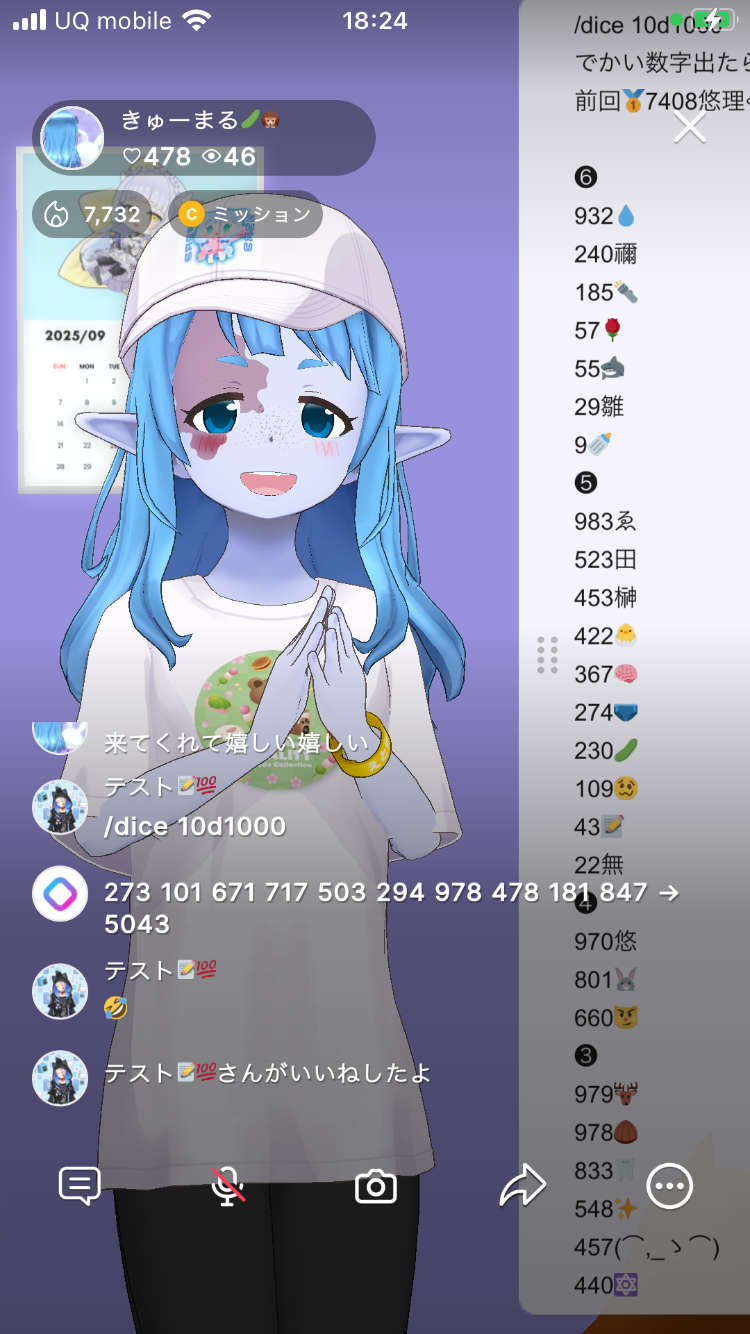Open テスト's avatar on the dice comment
750x1334 pixels.
(x=60, y=807)
